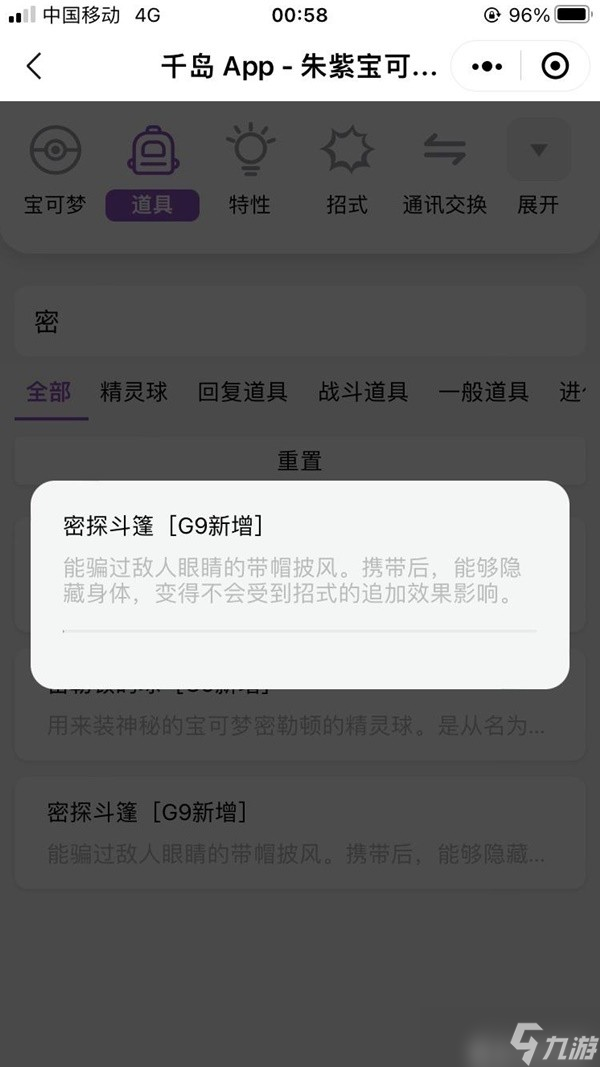The width and height of the screenshot is (600, 1067).
Task: Go back using the top-left arrow
Action: 34,66
